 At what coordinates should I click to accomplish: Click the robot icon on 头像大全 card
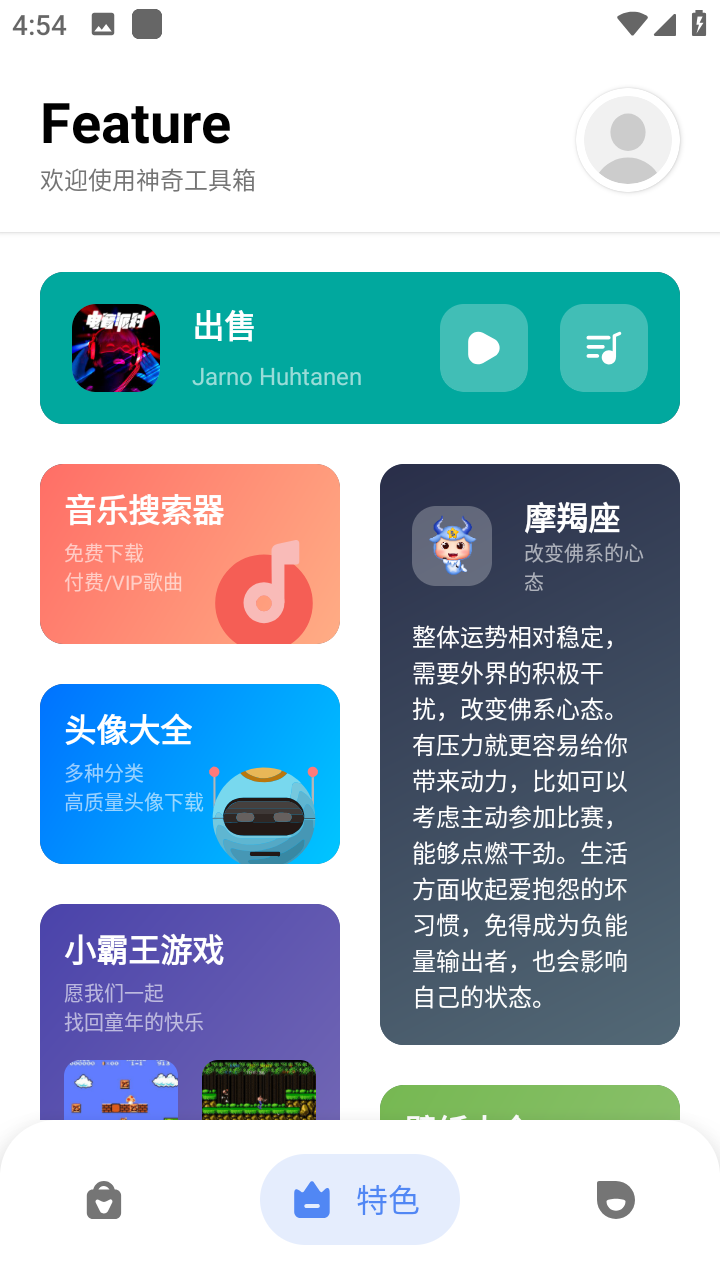260,808
